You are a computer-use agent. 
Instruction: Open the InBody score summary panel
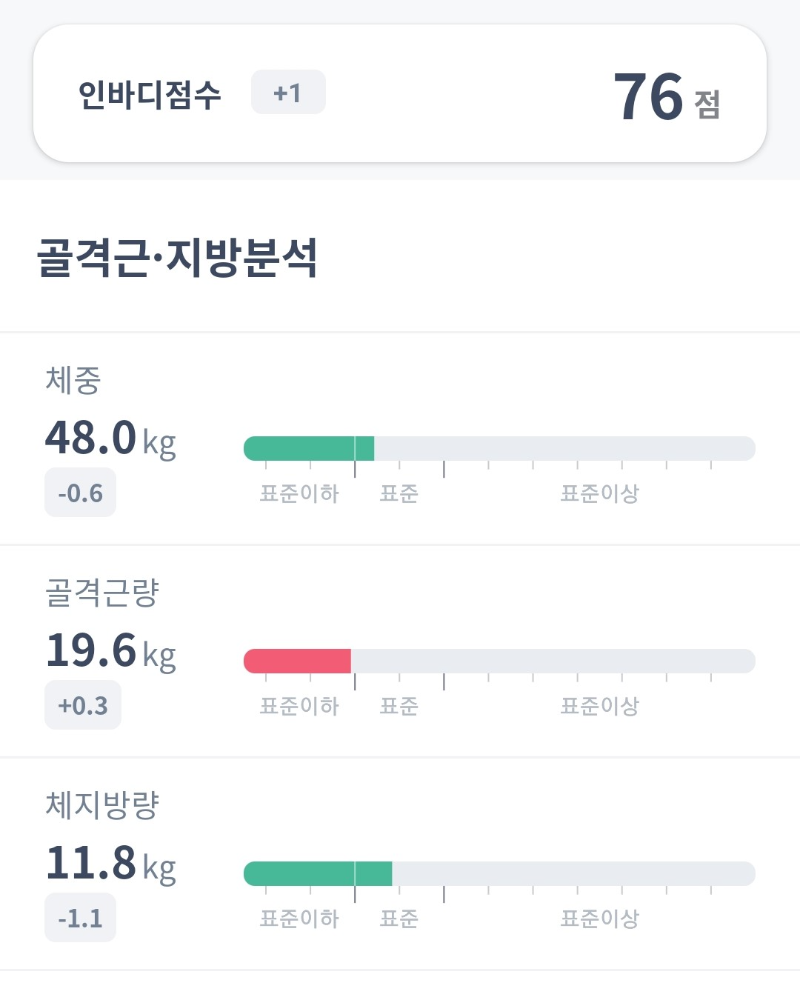point(400,95)
